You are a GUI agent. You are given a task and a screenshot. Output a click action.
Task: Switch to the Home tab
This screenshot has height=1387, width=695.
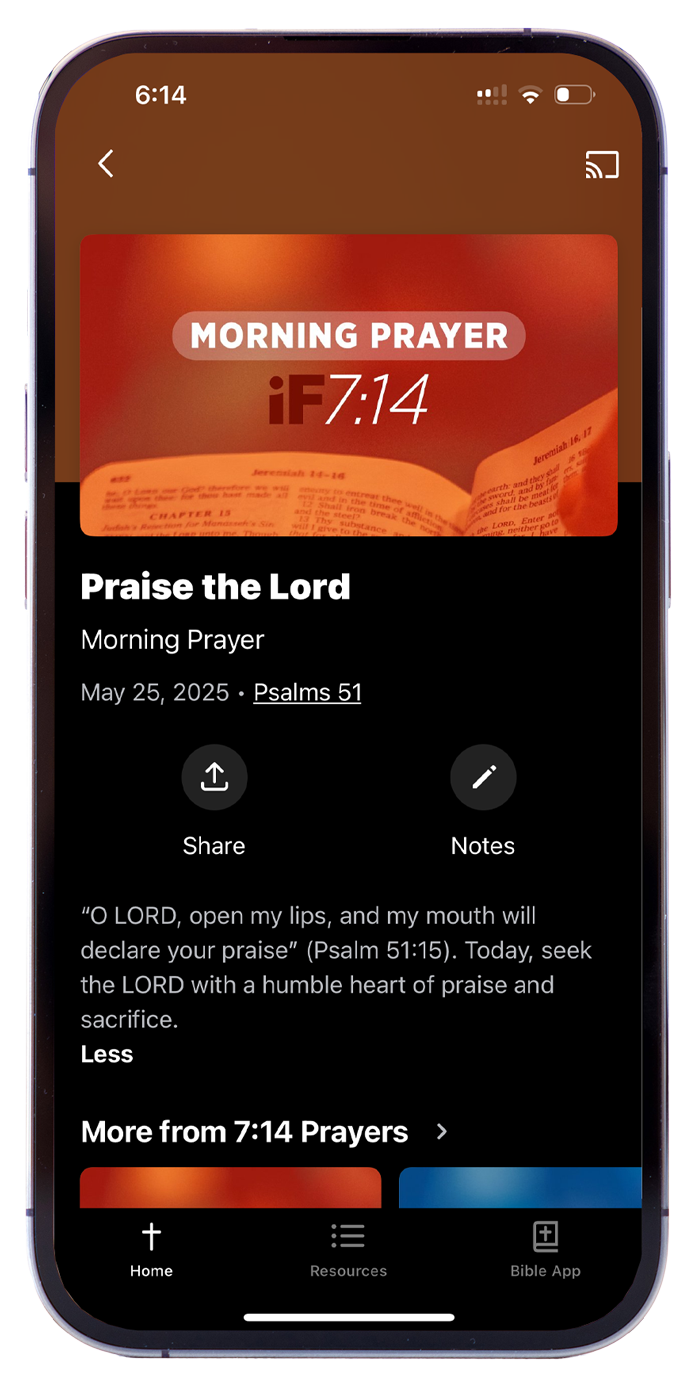click(151, 1249)
